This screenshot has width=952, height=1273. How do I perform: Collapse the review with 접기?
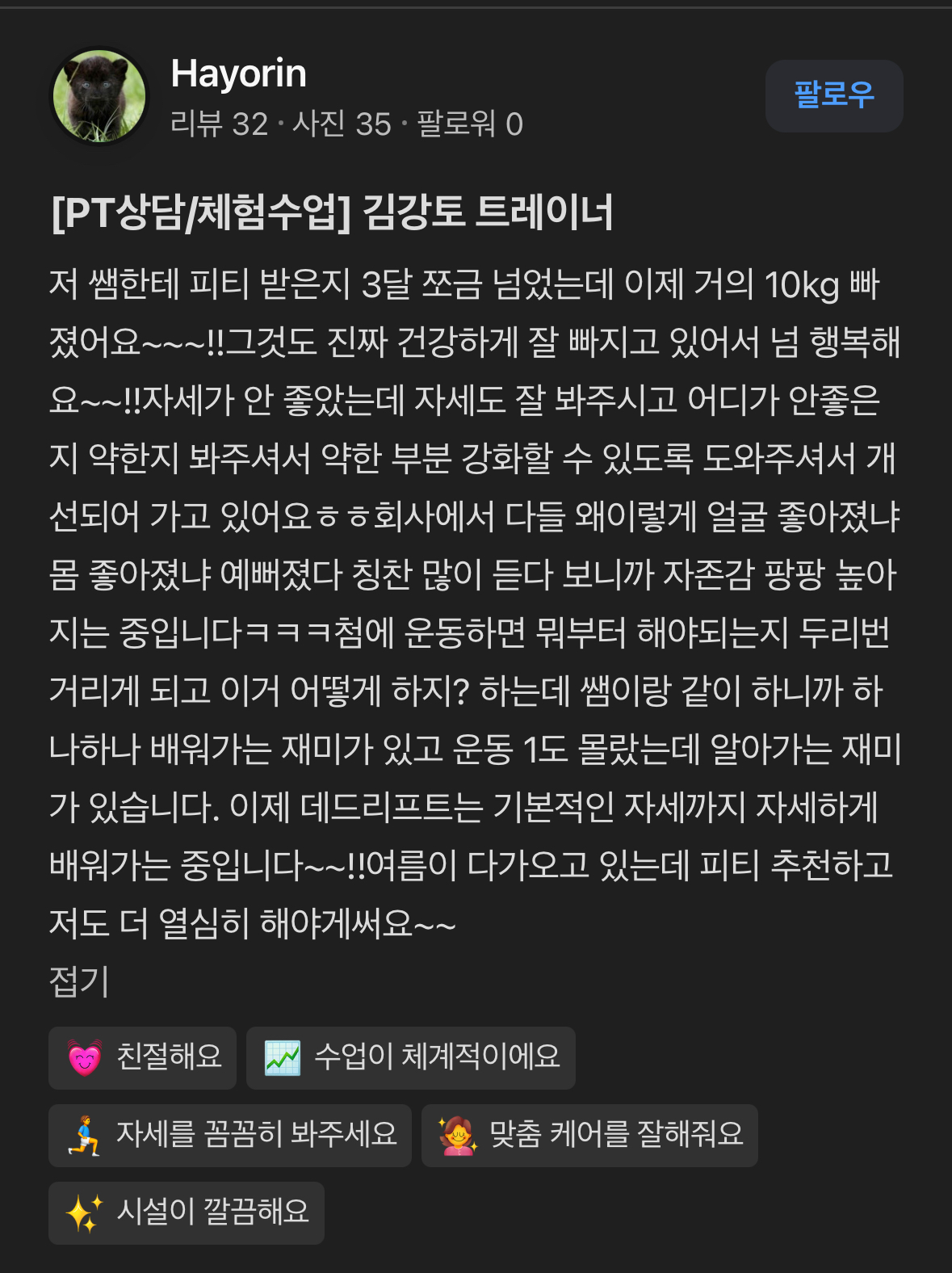click(x=79, y=981)
